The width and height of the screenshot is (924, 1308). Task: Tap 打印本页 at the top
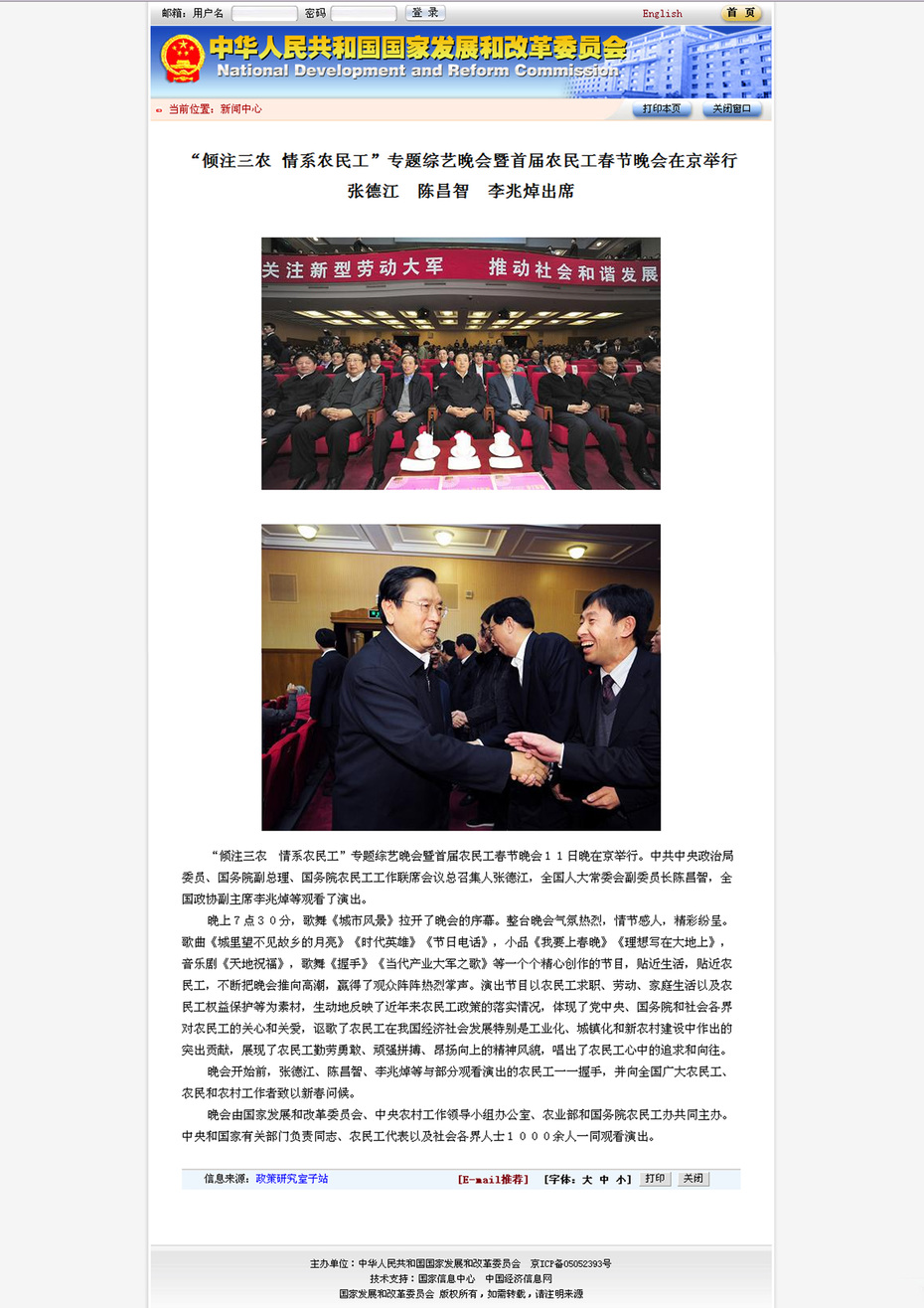(662, 109)
